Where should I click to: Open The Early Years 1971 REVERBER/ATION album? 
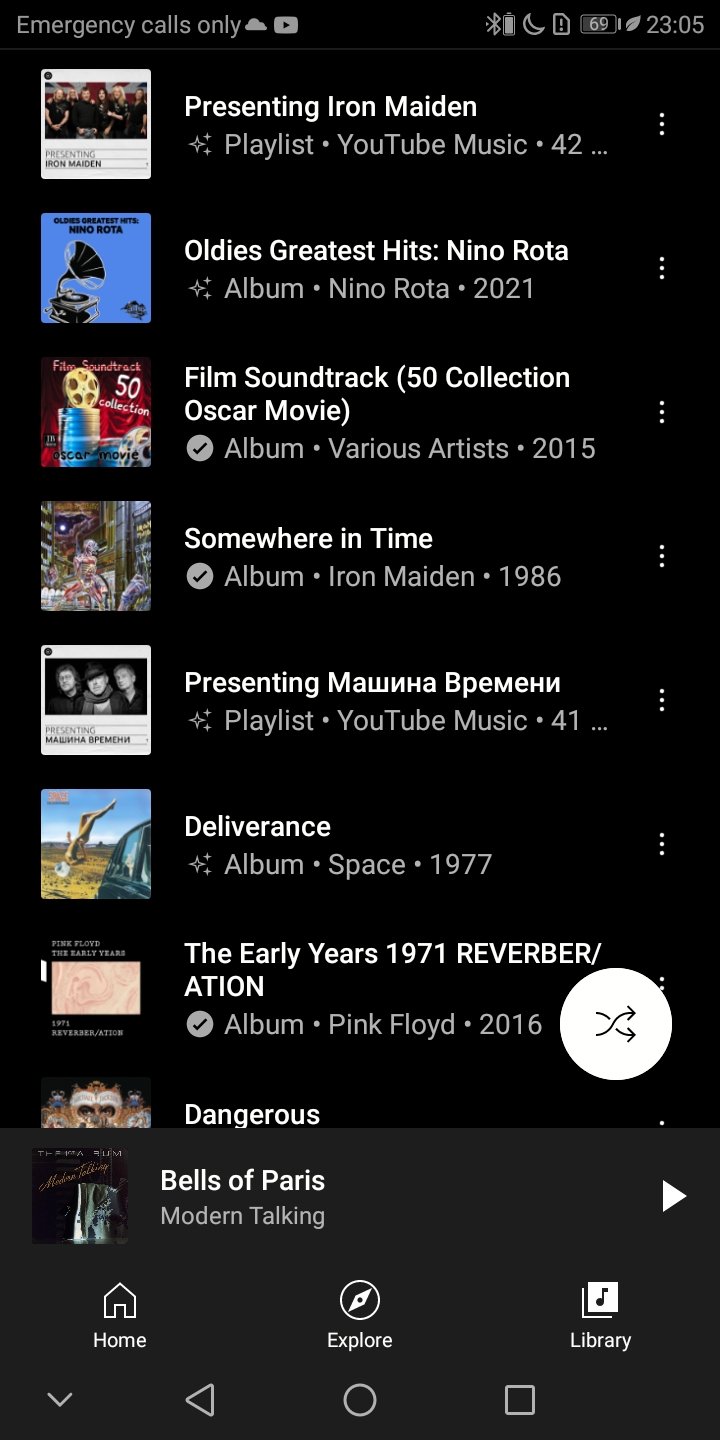click(360, 987)
